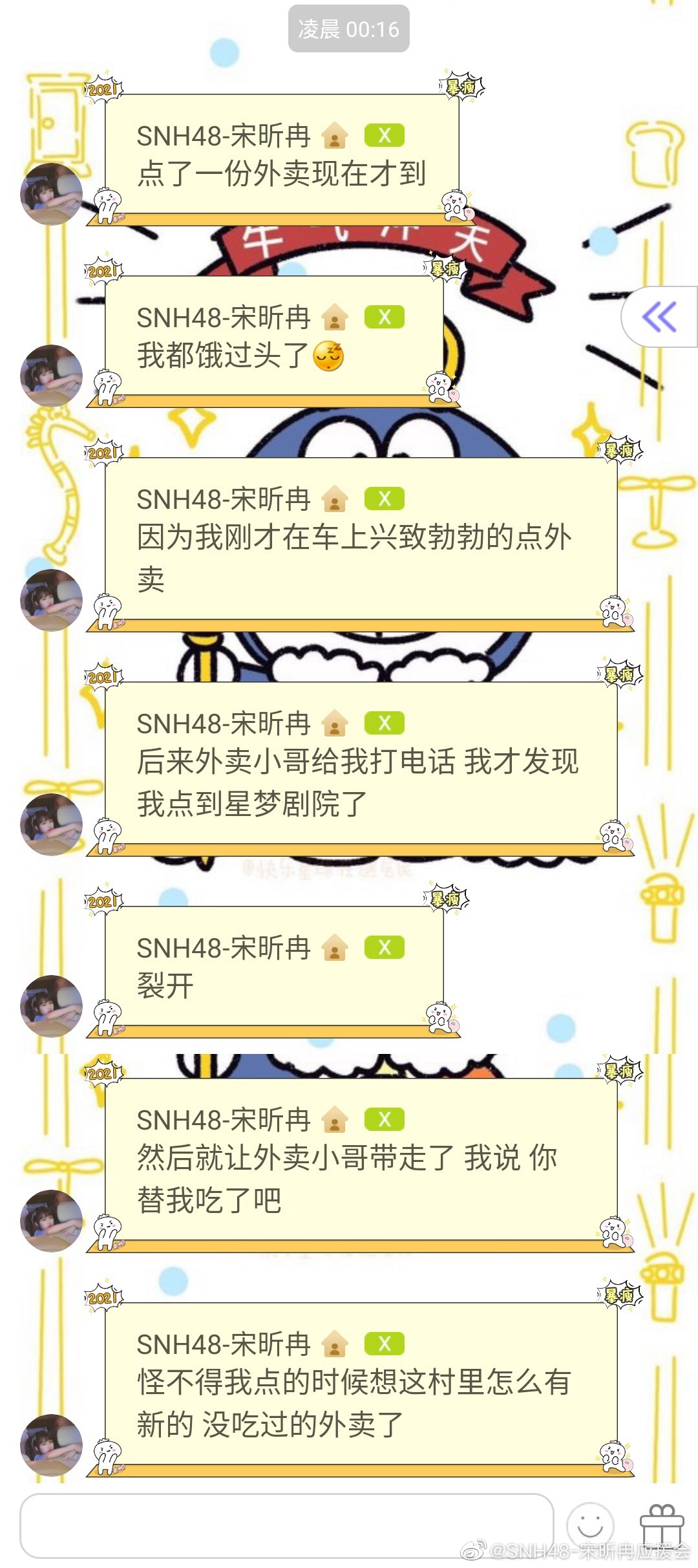698x1568 pixels.
Task: Open avatar beside the "裂开" message
Action: 51,1005
